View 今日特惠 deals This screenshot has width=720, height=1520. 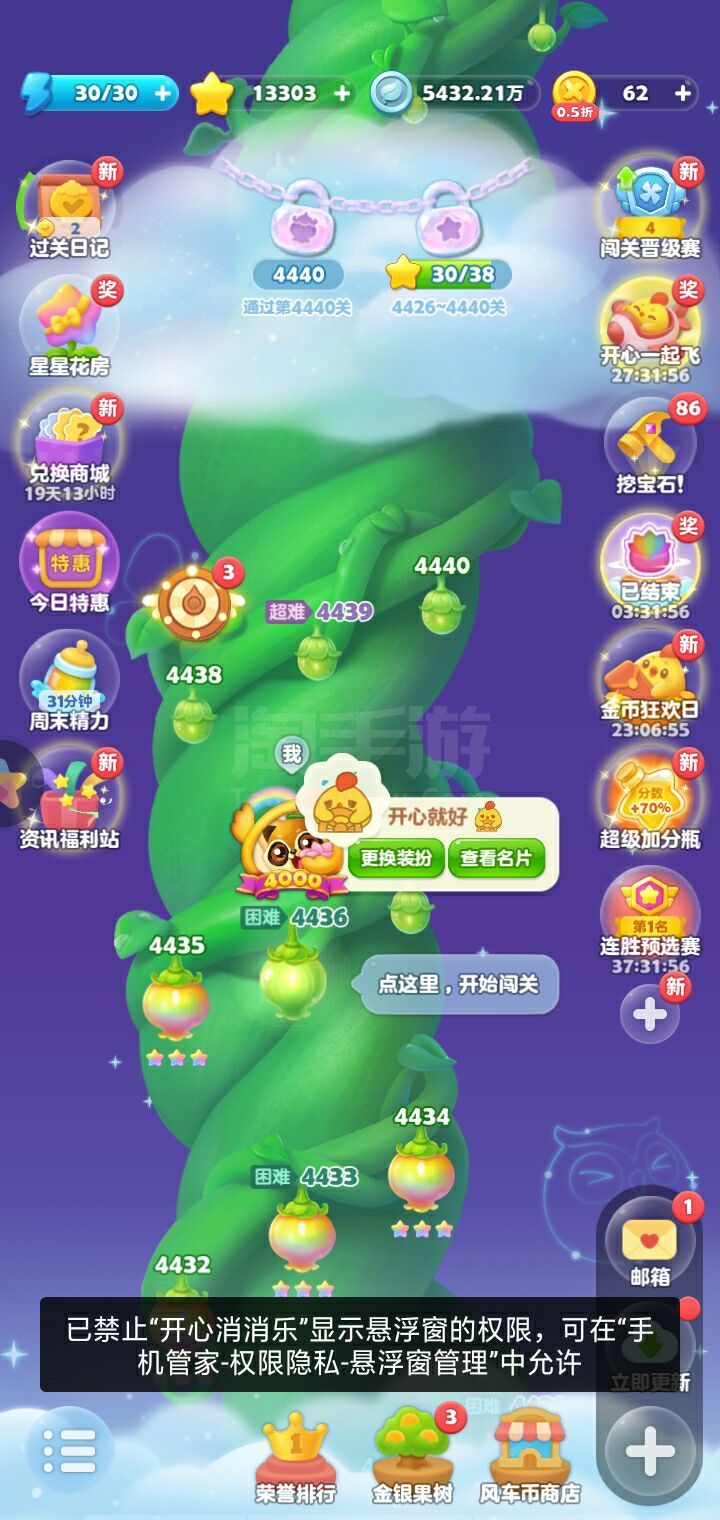68,565
